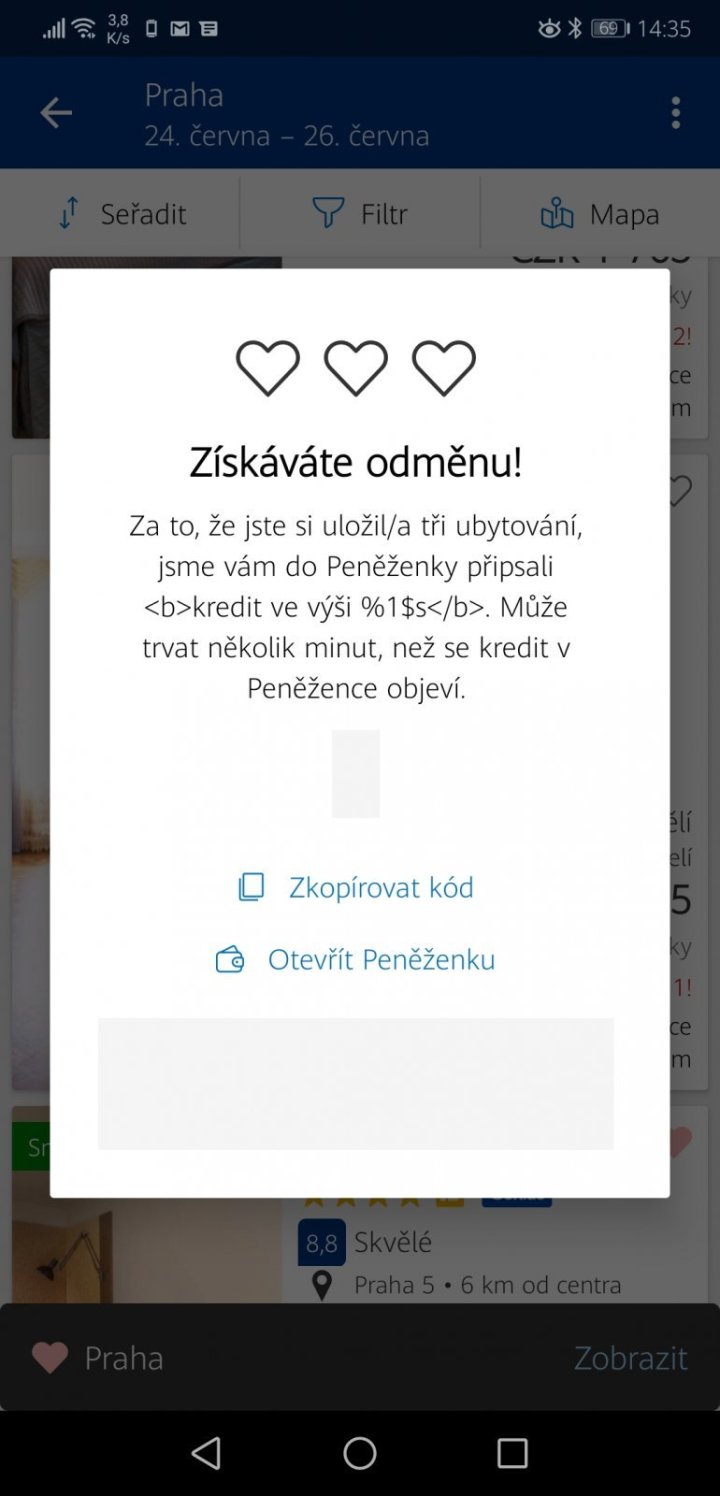Open the Filtr options
Image resolution: width=720 pixels, height=1496 pixels.
coord(360,213)
